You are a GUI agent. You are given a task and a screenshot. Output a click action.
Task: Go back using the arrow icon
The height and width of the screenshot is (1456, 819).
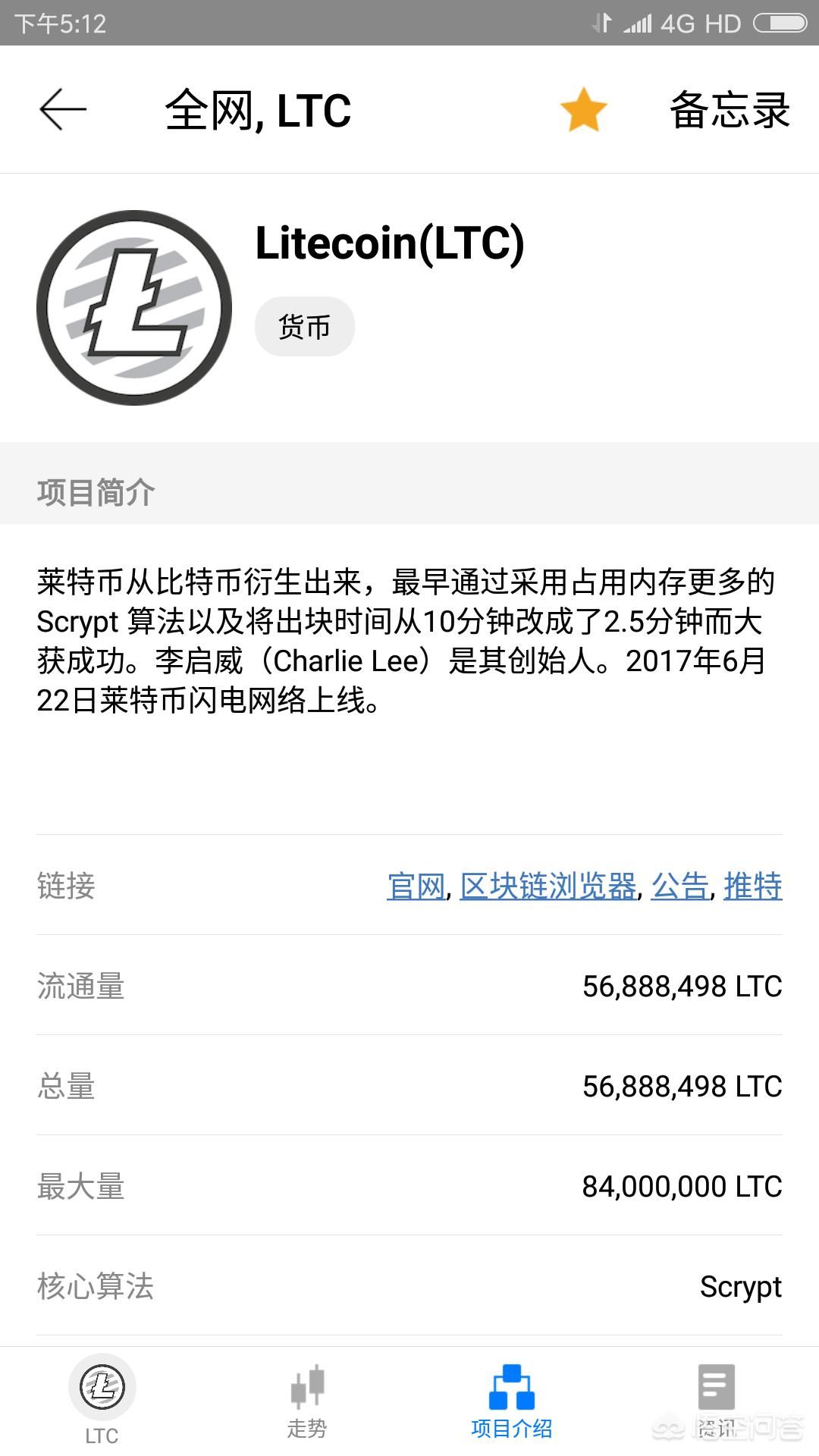(63, 110)
